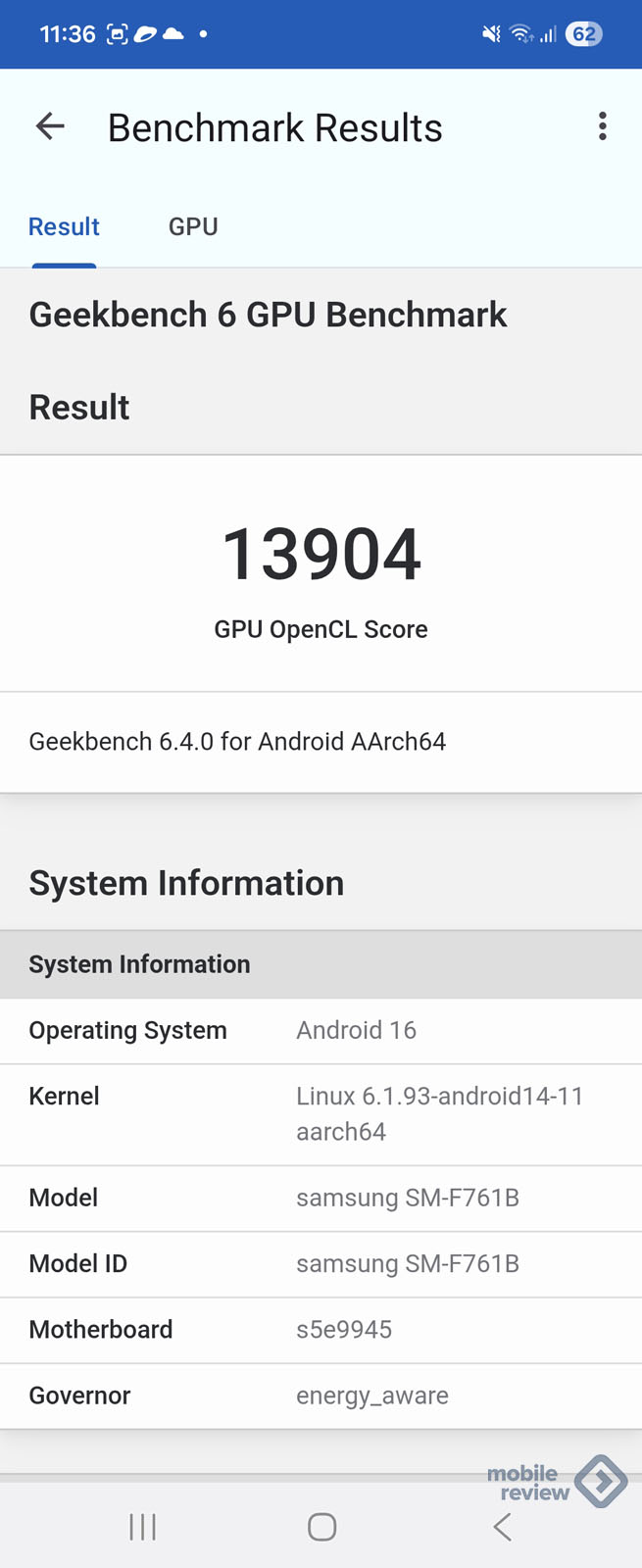Open recent apps from navigation bar

[x=143, y=1526]
